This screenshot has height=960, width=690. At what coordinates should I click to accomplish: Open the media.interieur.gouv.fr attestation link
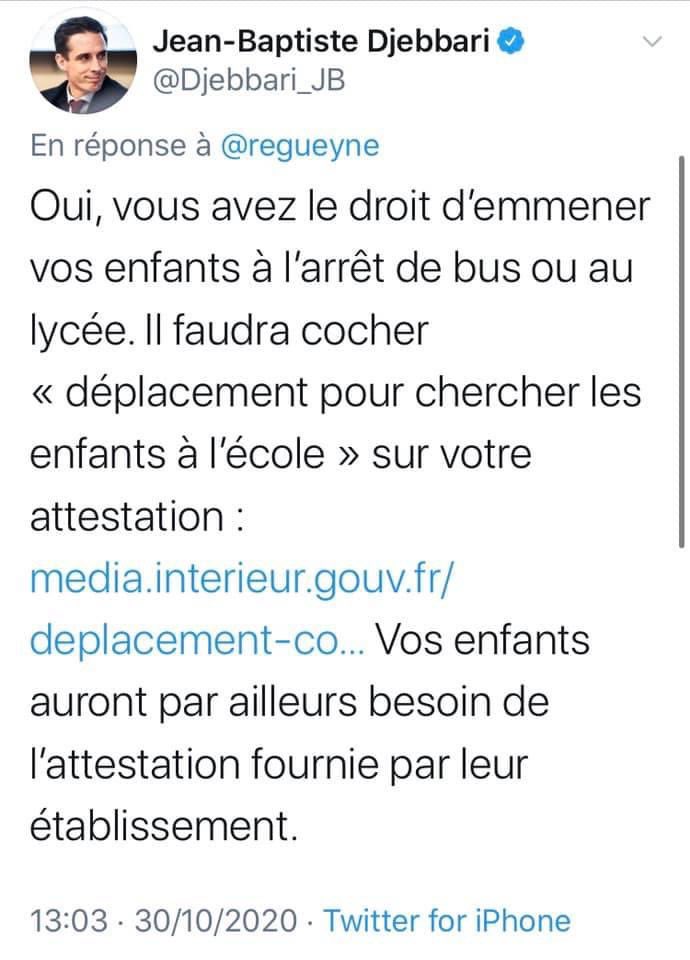(x=233, y=577)
